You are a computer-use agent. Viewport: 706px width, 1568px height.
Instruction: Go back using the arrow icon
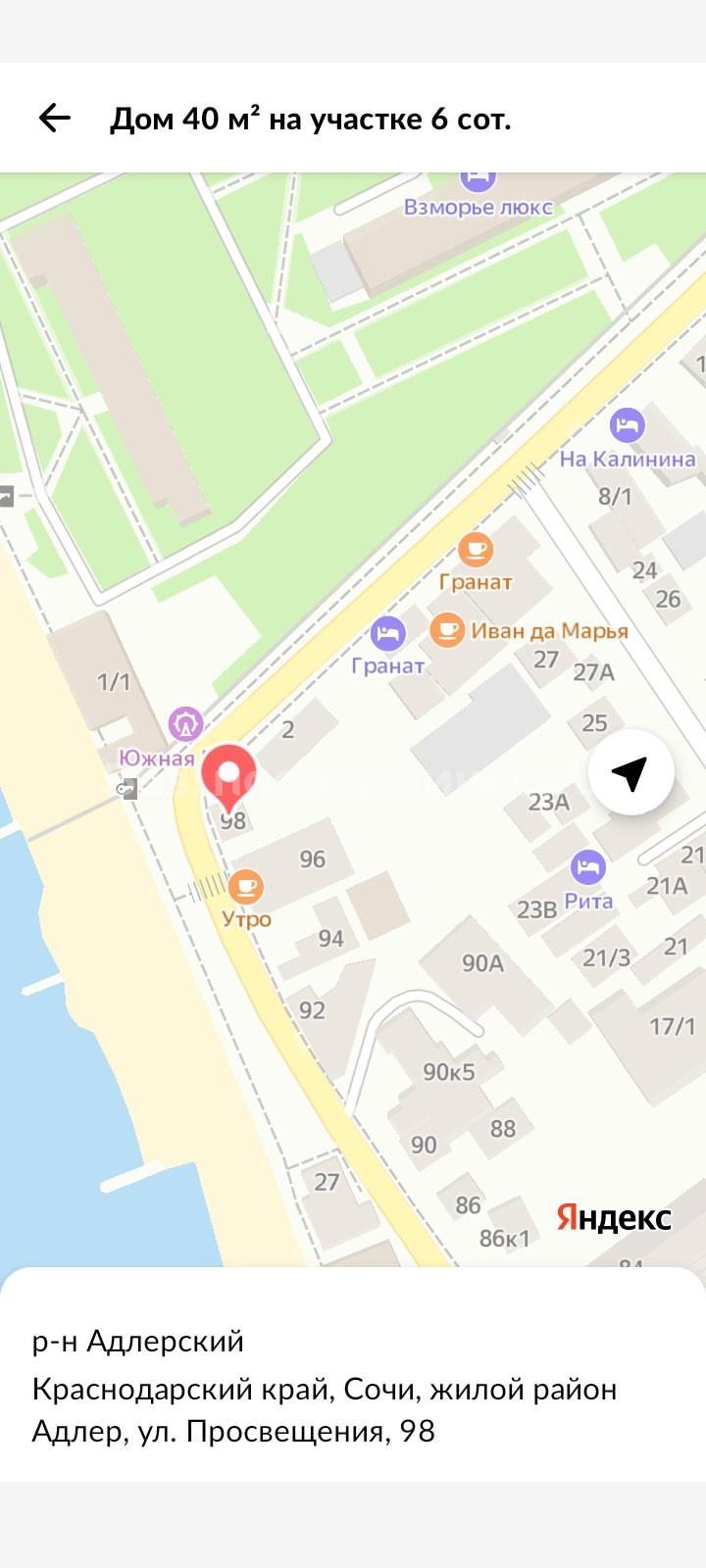(55, 119)
